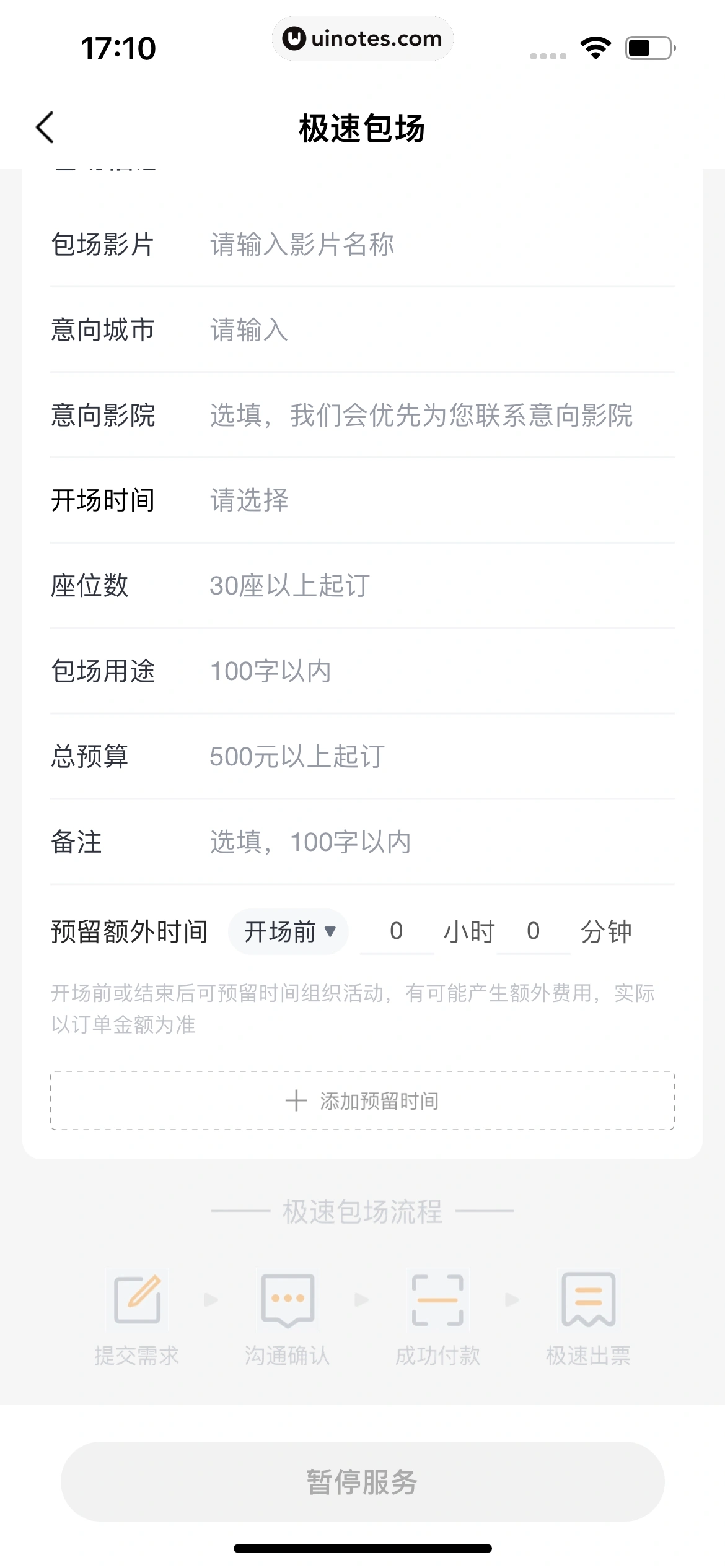
Task: Tap the minutes field before 分钟
Action: click(x=534, y=931)
